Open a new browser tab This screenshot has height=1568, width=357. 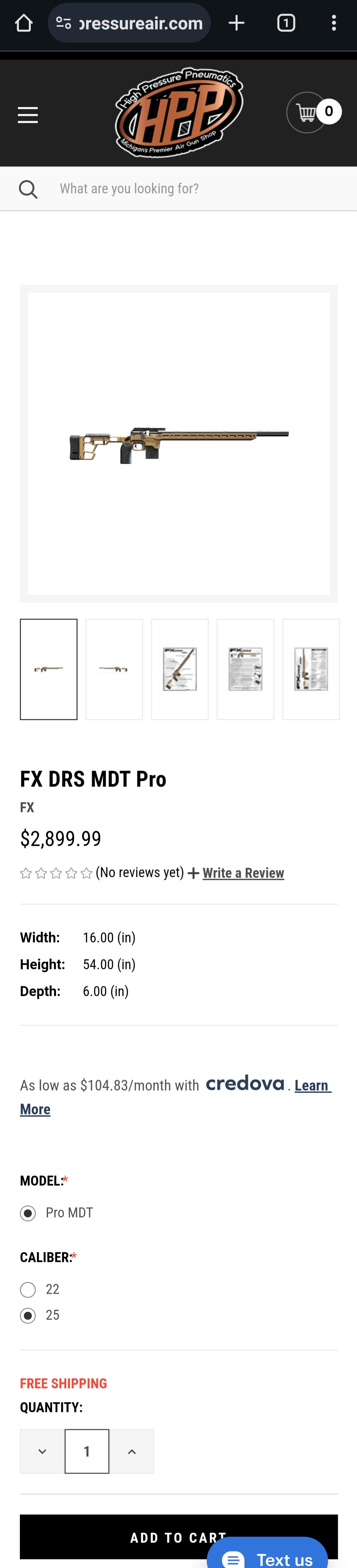pyautogui.click(x=236, y=23)
